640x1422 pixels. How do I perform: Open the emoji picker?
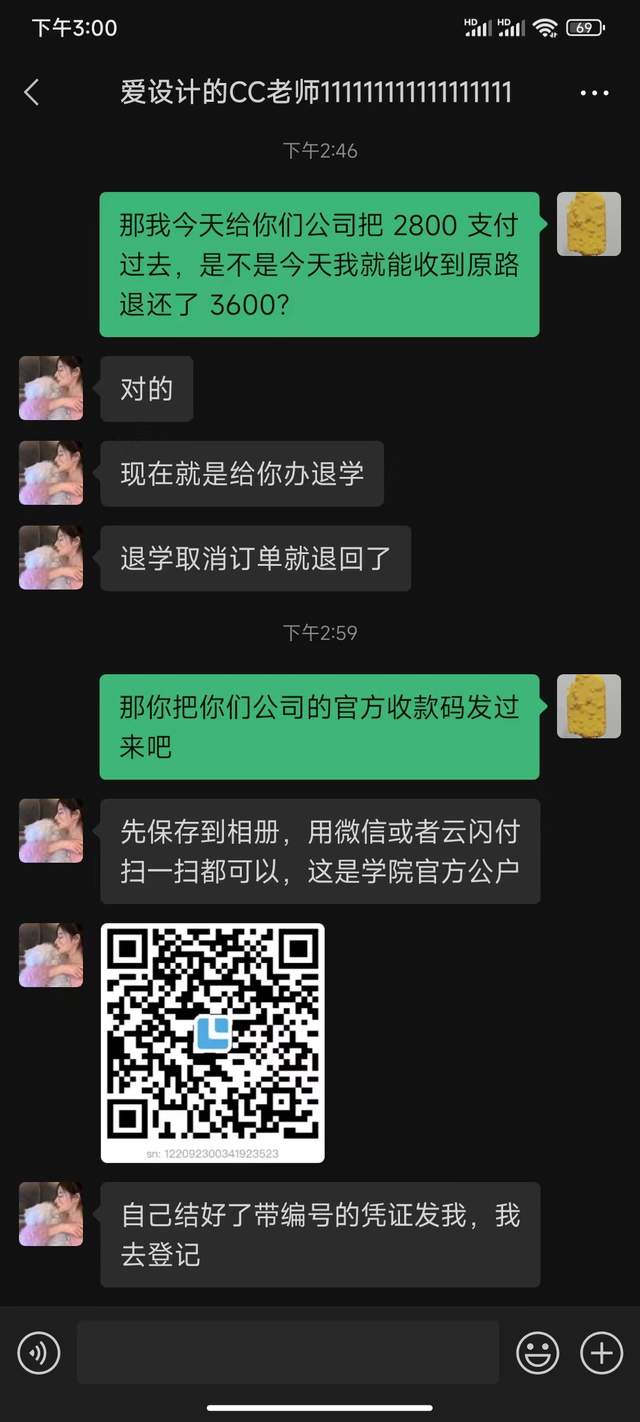click(537, 1353)
